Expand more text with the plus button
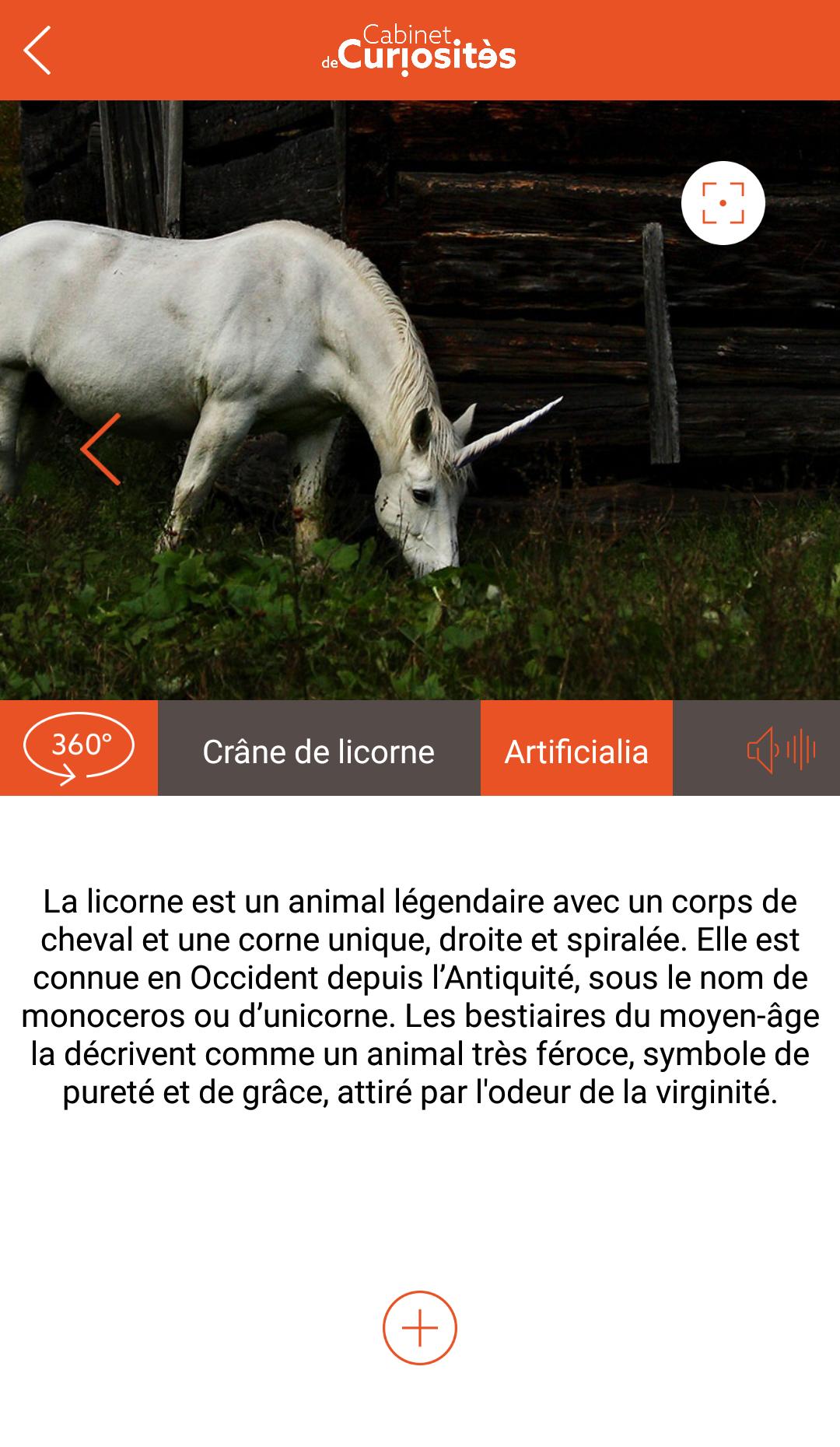The width and height of the screenshot is (840, 1447). [420, 1328]
